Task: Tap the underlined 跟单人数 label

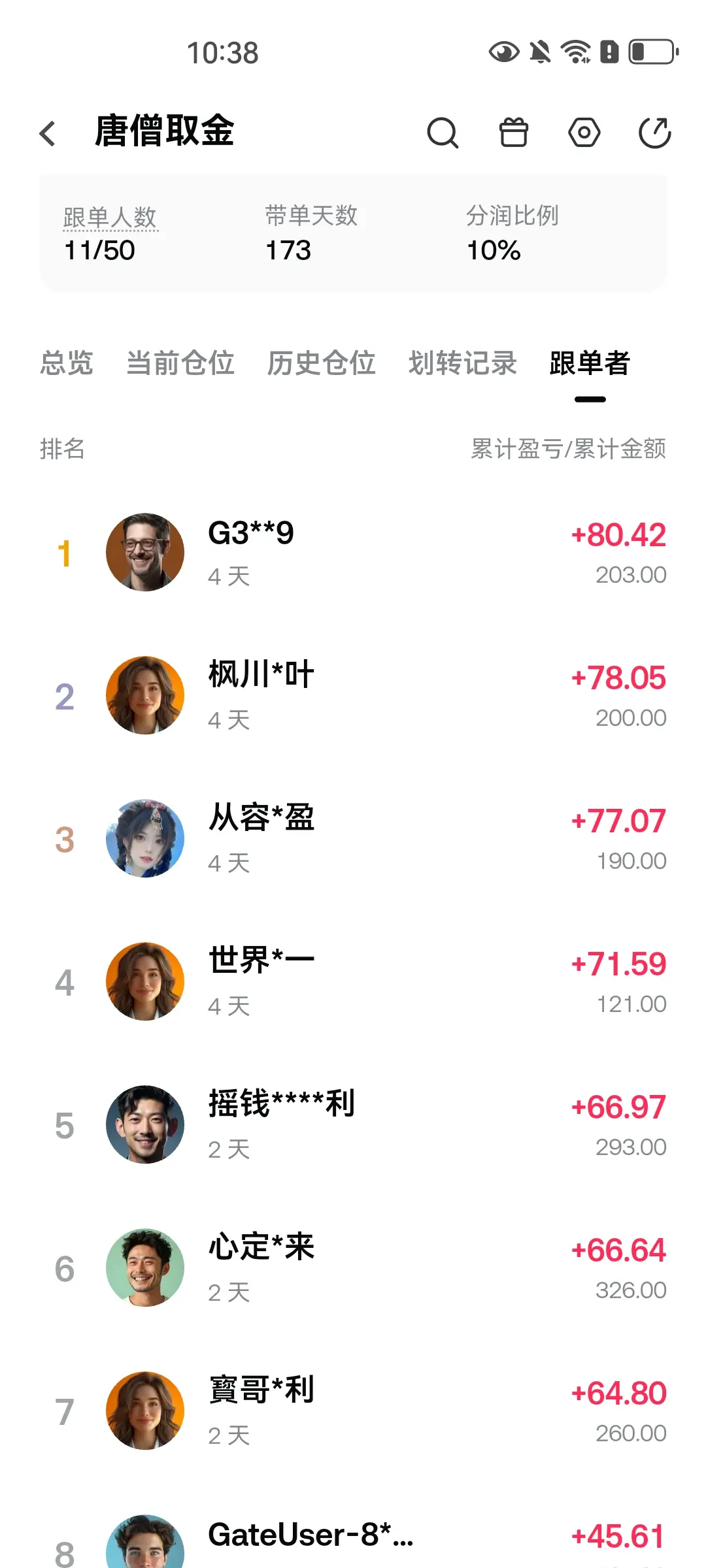Action: (110, 218)
